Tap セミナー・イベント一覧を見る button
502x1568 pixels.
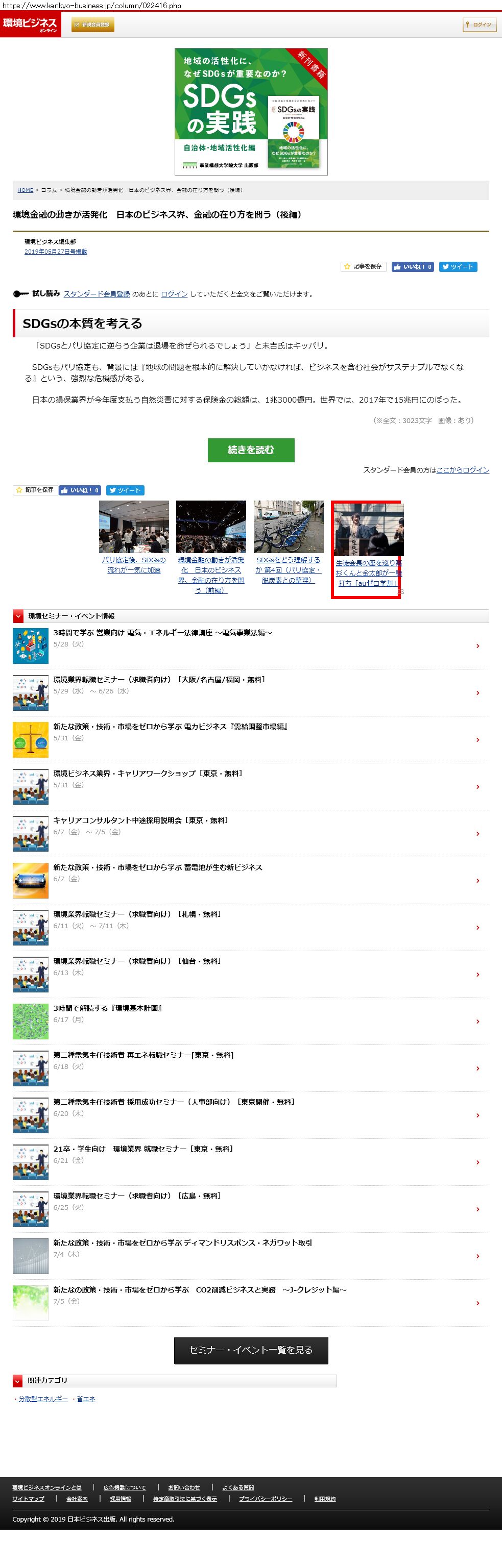pyautogui.click(x=251, y=1350)
